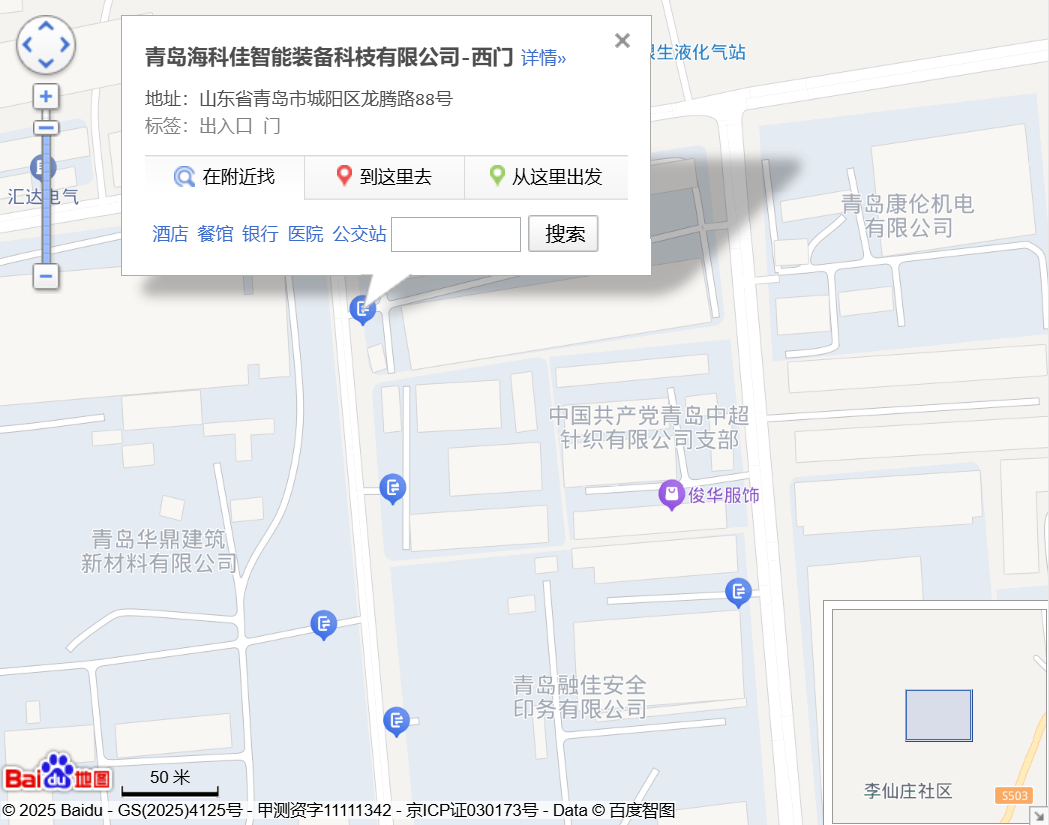Switch to the 到这里去 tab
Screen dimensions: 1049x825
point(384,177)
